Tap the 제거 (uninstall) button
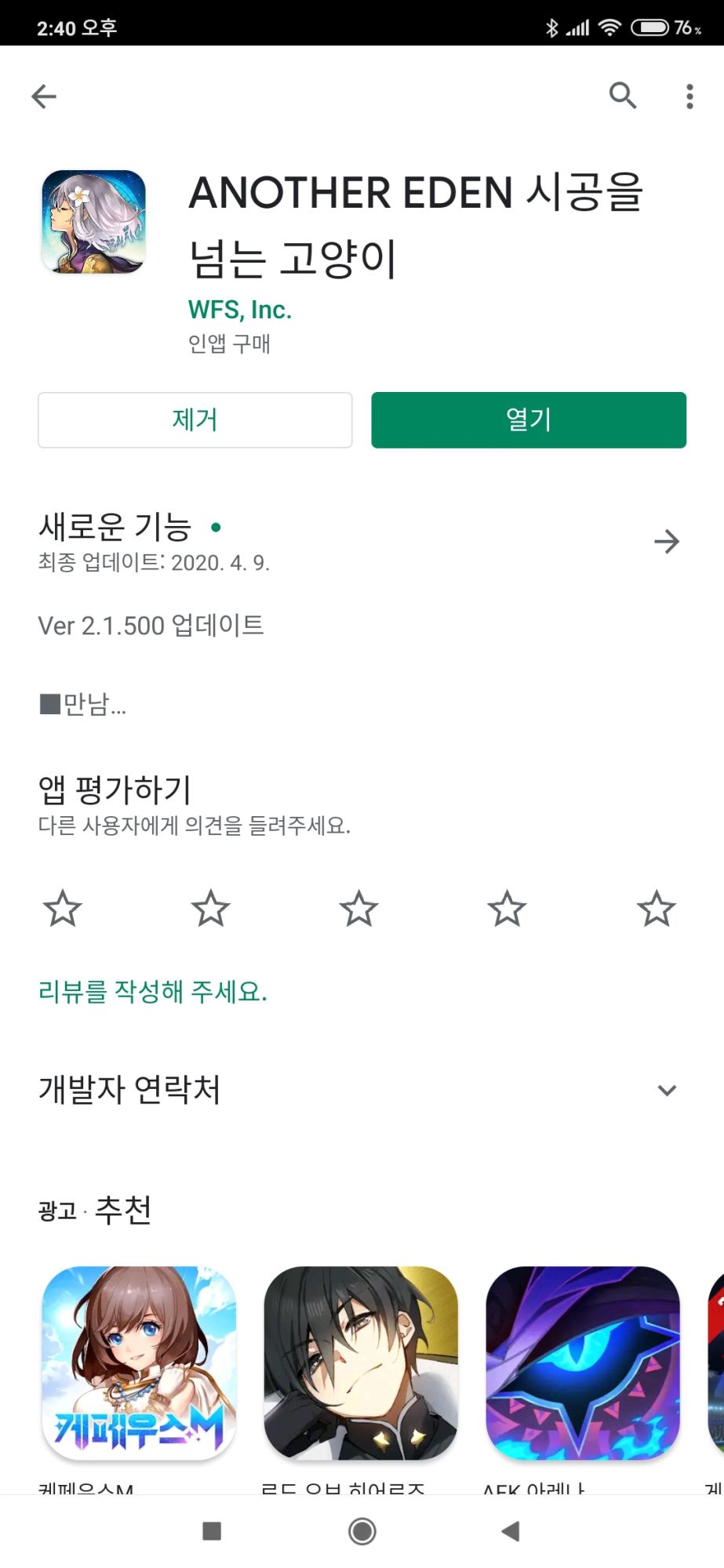This screenshot has height=1568, width=724. click(195, 420)
